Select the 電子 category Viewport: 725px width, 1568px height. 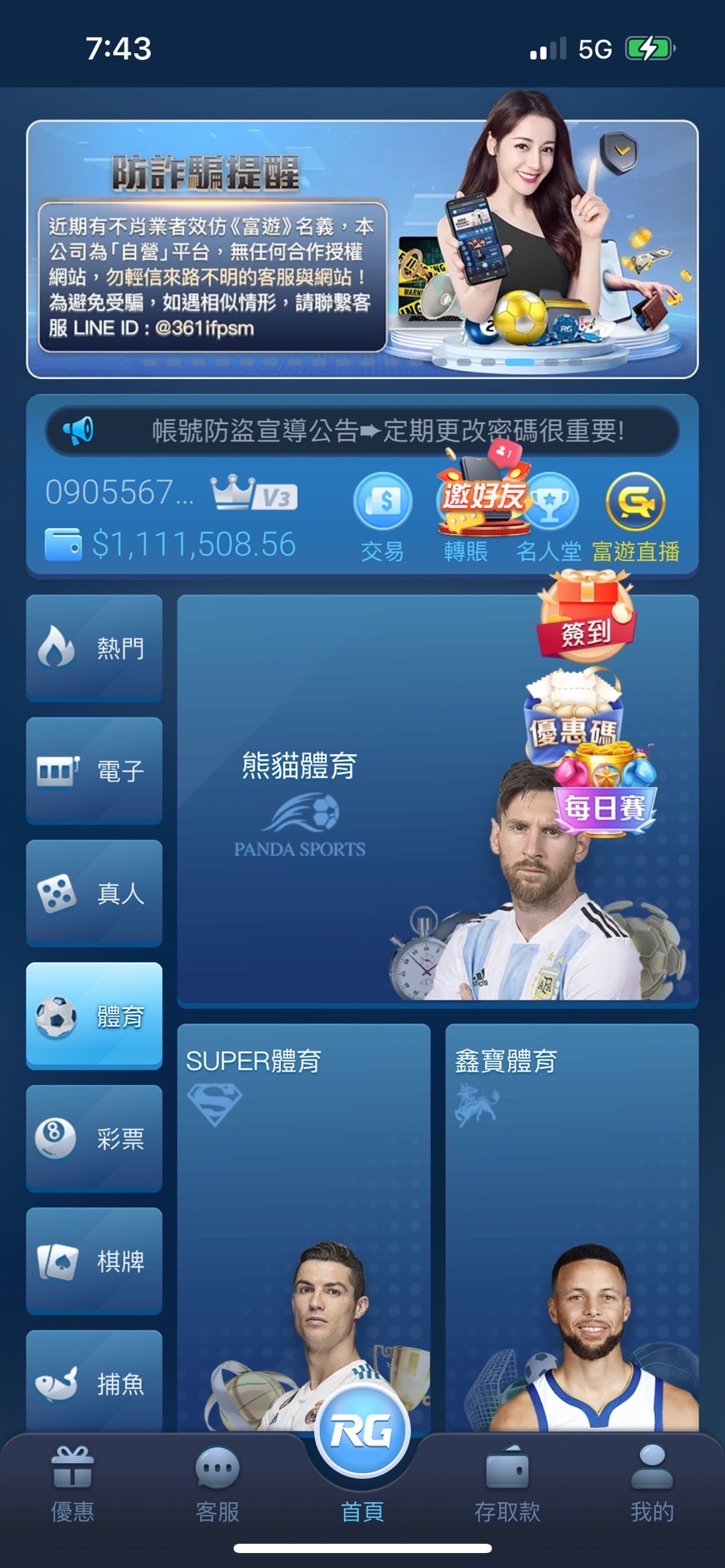point(94,771)
